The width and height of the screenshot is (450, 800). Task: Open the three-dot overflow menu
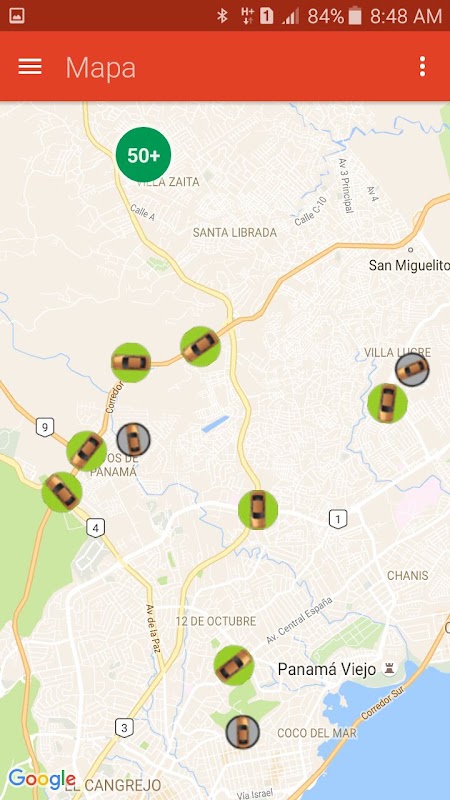point(422,67)
